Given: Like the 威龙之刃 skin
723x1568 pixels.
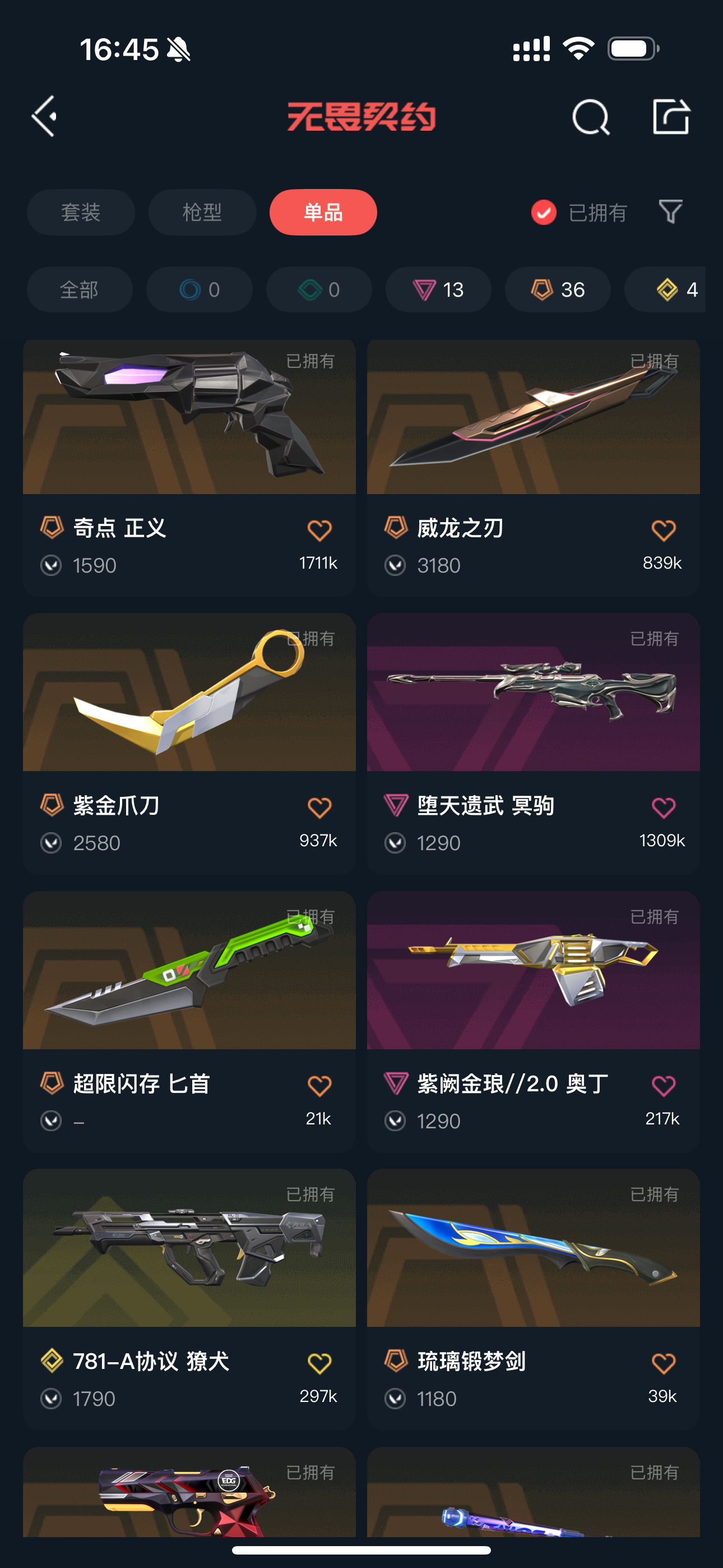Looking at the screenshot, I should coord(664,530).
